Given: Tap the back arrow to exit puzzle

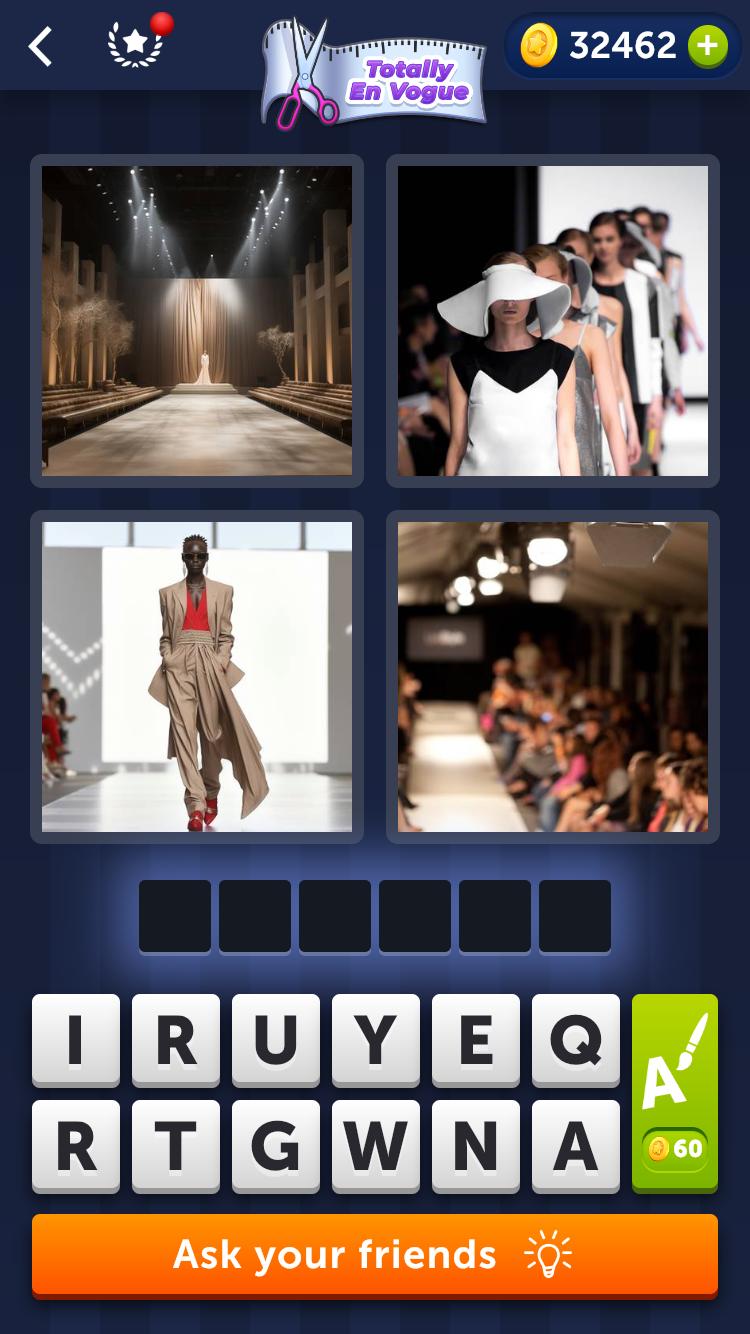Looking at the screenshot, I should 40,46.
